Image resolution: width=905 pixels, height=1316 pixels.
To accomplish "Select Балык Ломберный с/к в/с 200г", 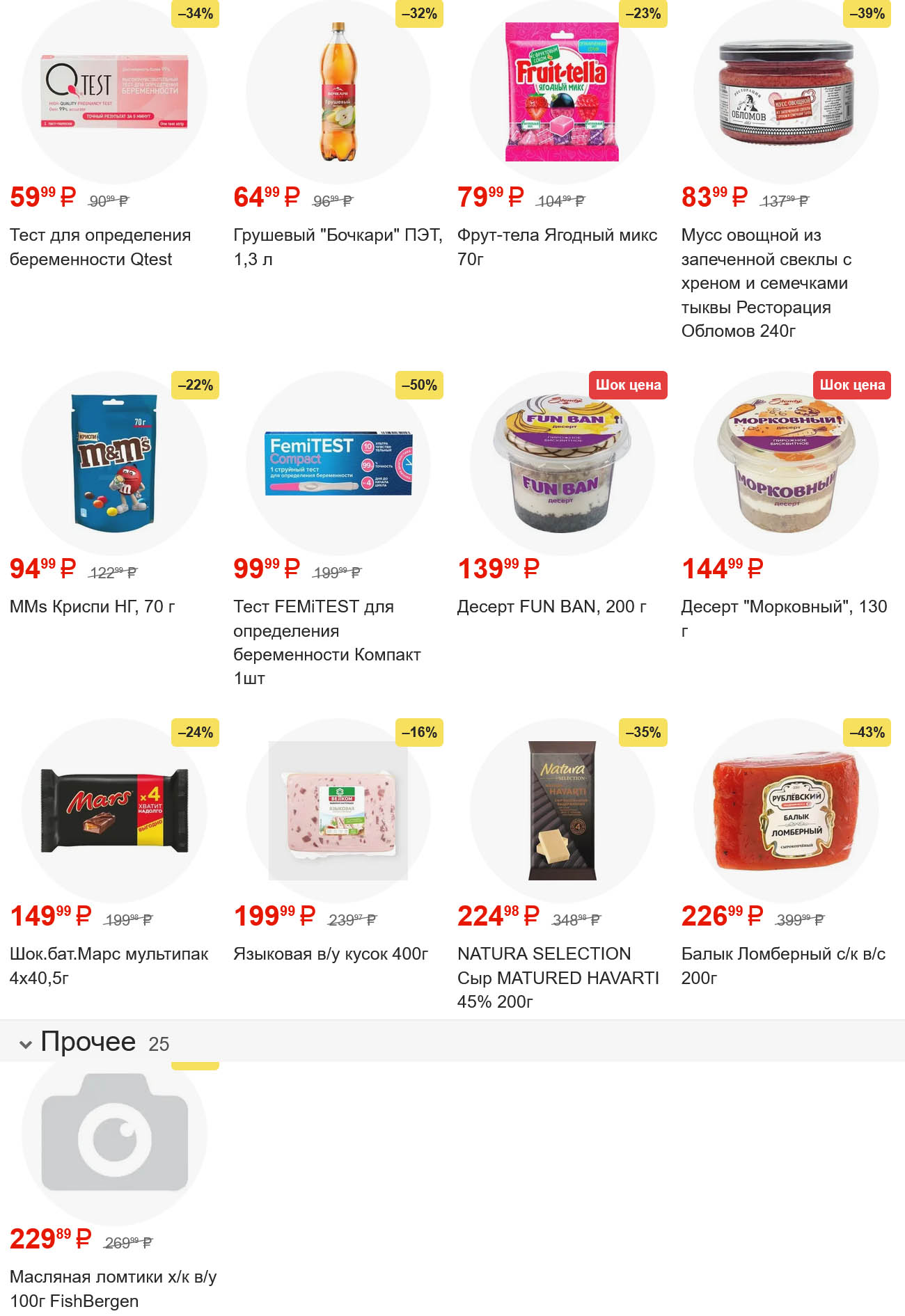I will (786, 811).
